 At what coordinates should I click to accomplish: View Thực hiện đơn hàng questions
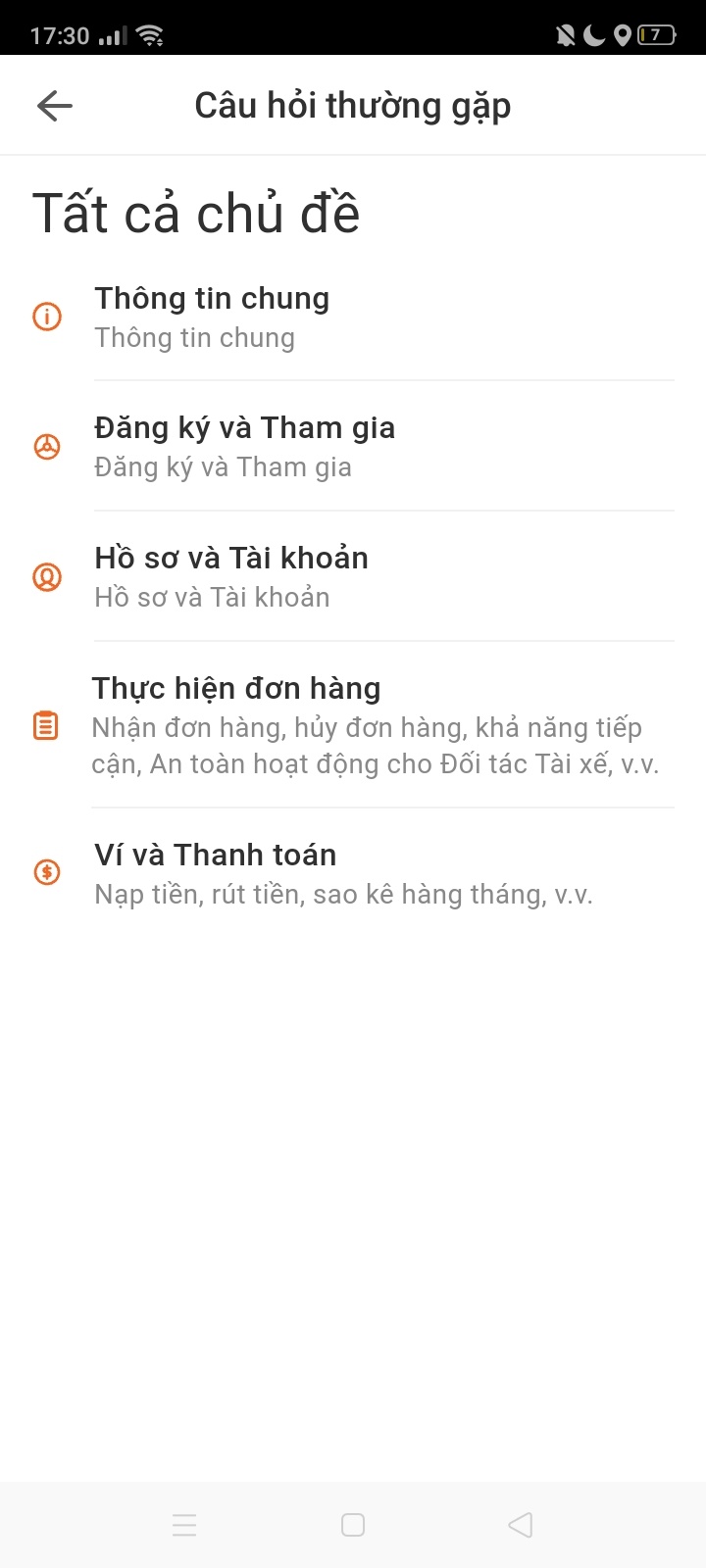pos(353,725)
